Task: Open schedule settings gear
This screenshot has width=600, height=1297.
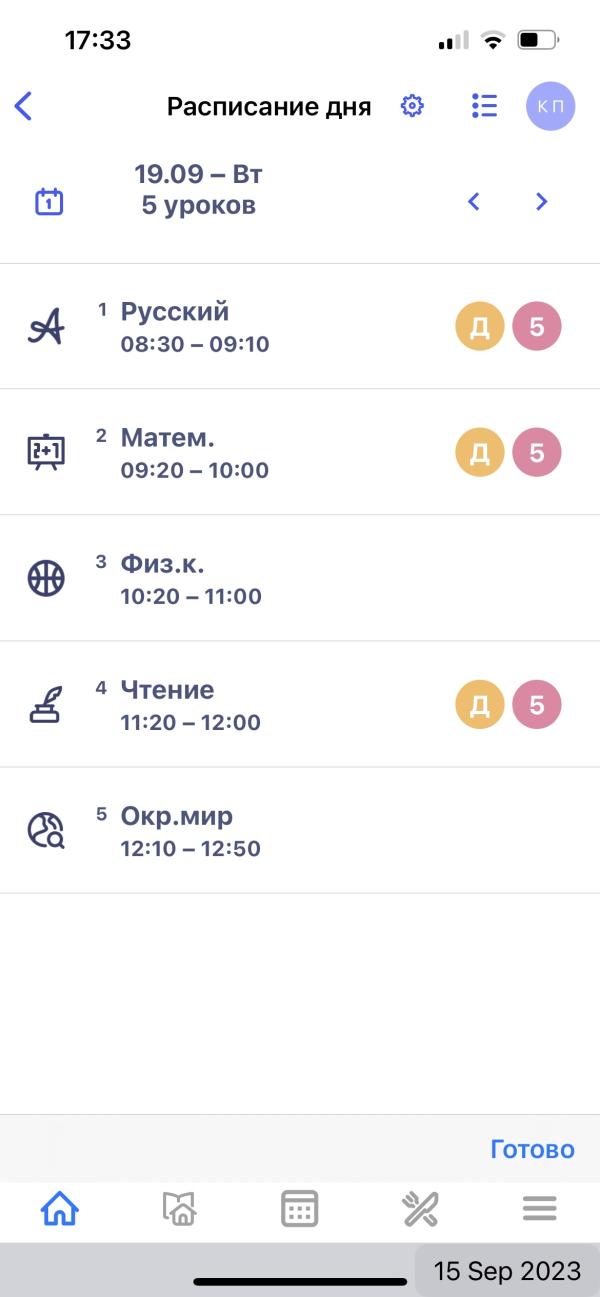Action: click(412, 106)
